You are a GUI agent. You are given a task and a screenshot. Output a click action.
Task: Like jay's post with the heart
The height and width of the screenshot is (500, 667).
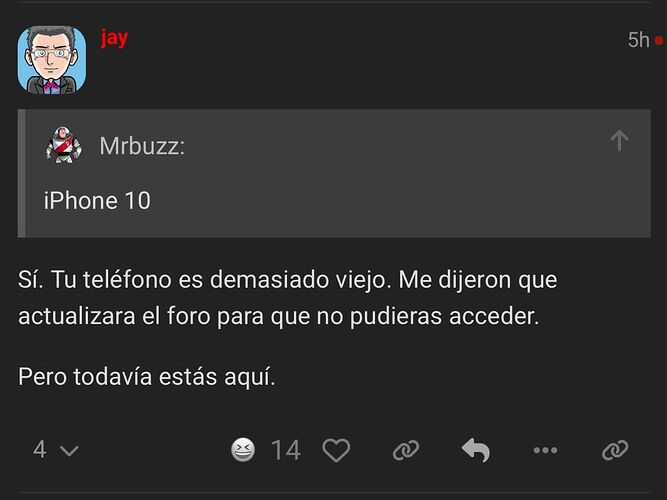point(336,450)
